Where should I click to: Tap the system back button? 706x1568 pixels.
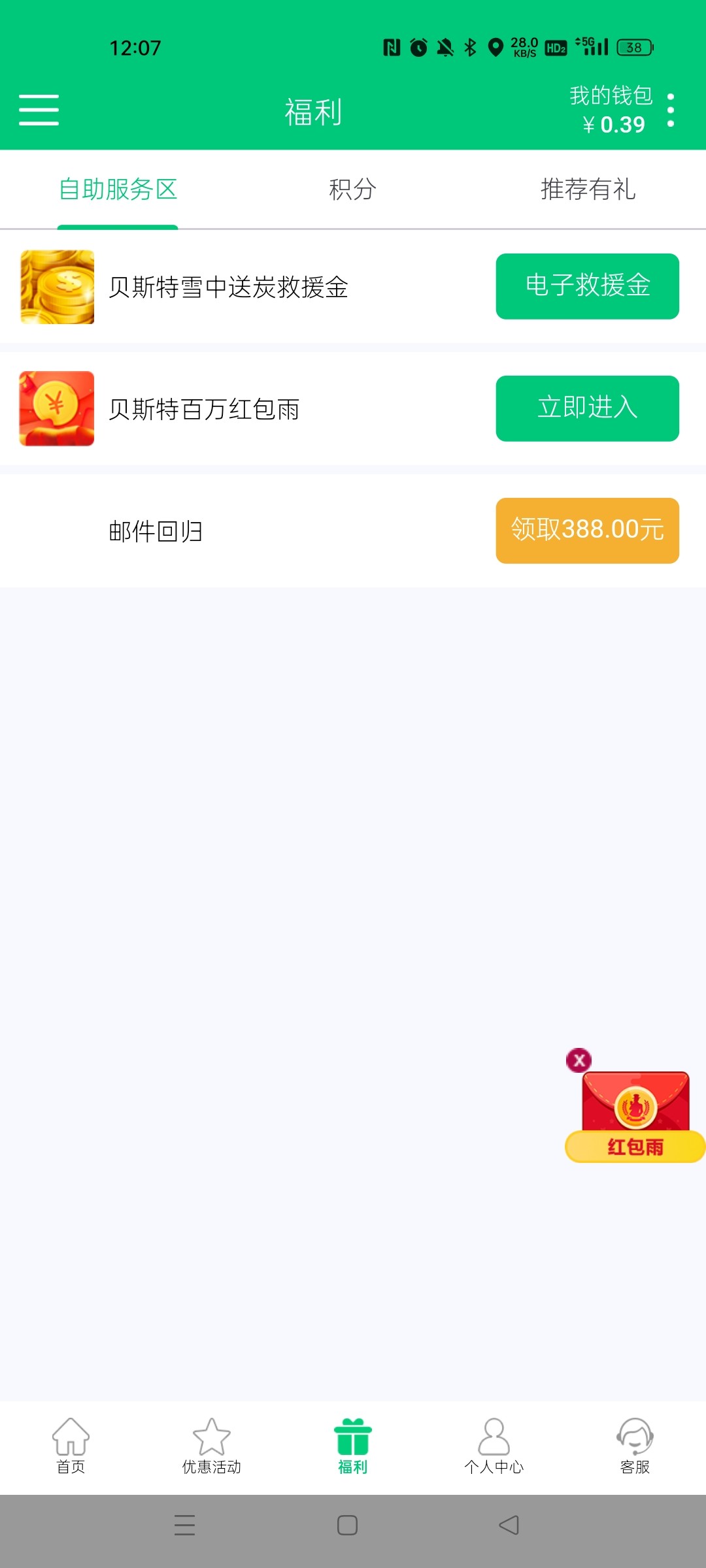coord(509,1525)
